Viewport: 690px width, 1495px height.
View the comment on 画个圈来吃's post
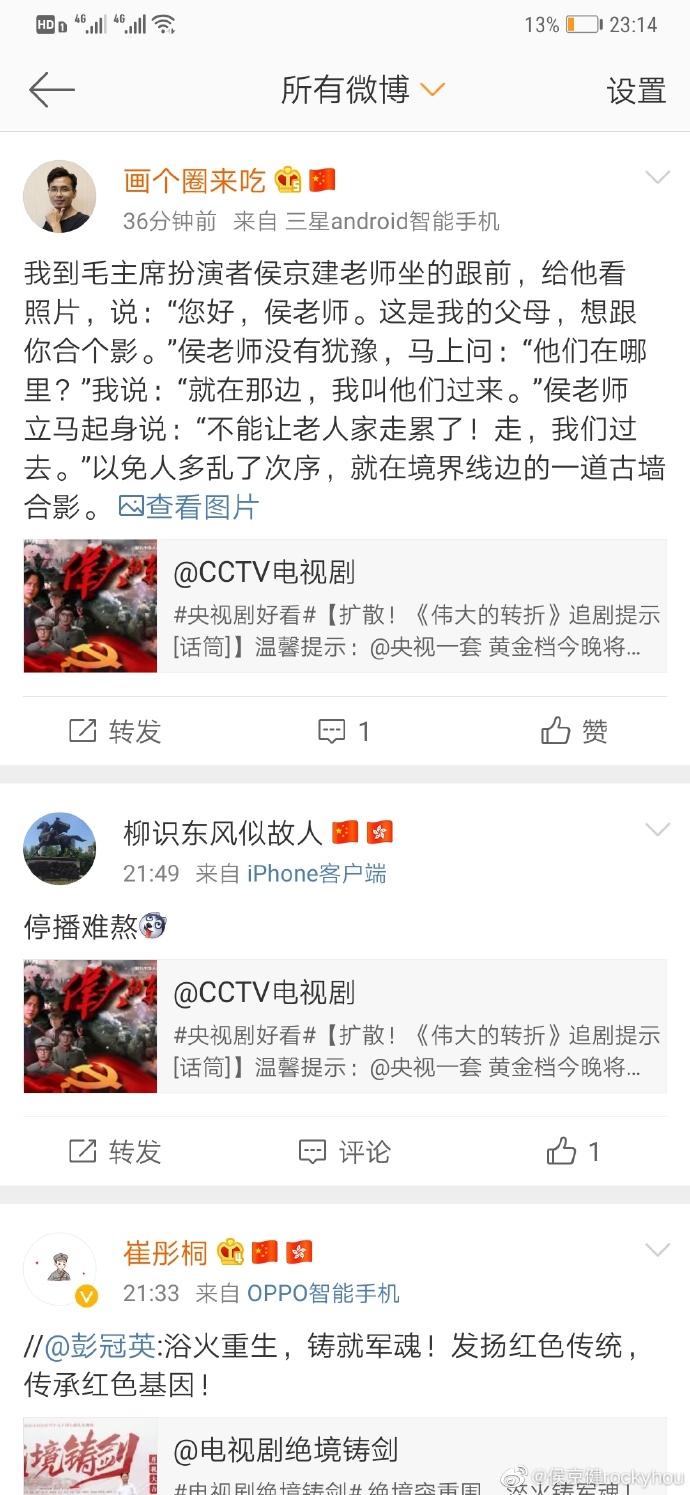tap(344, 732)
